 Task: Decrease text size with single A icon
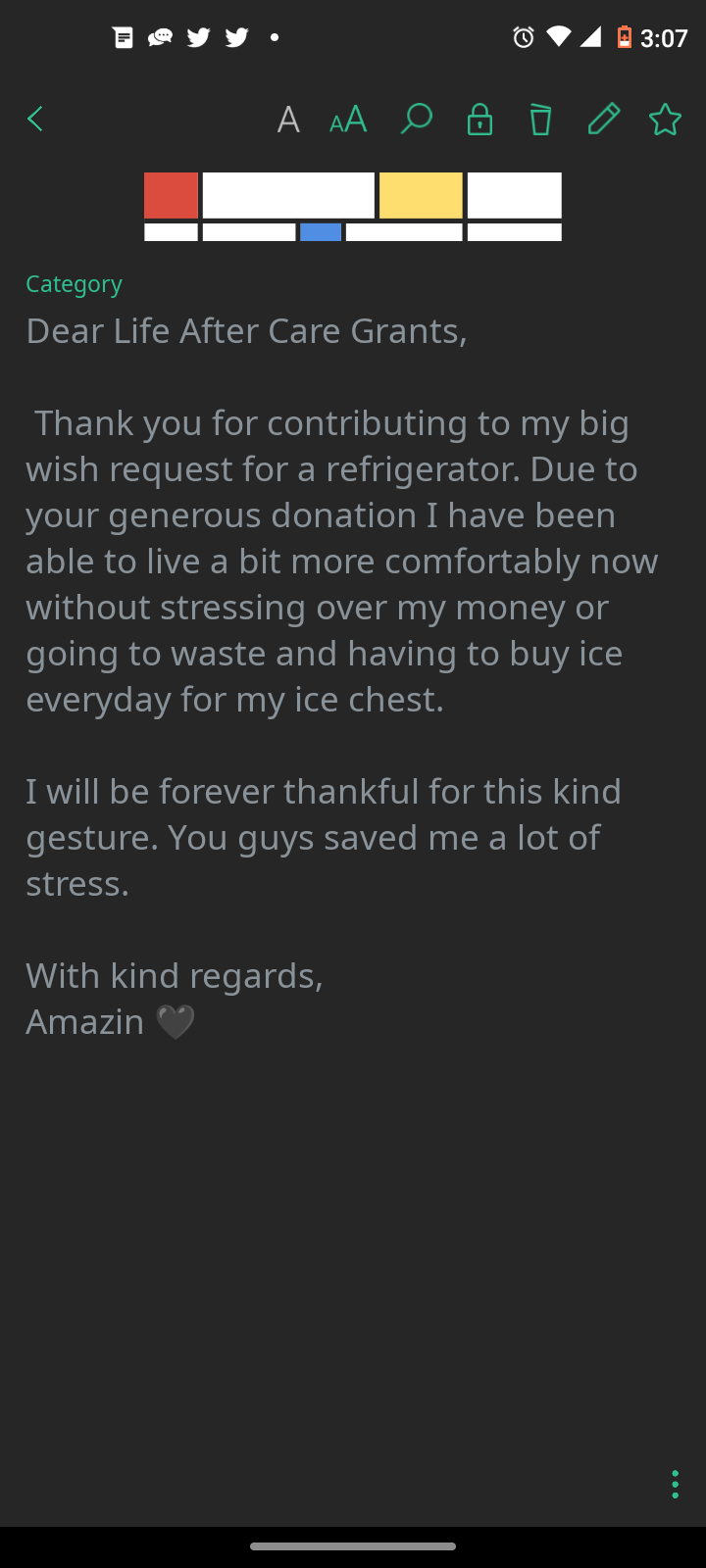[x=288, y=120]
